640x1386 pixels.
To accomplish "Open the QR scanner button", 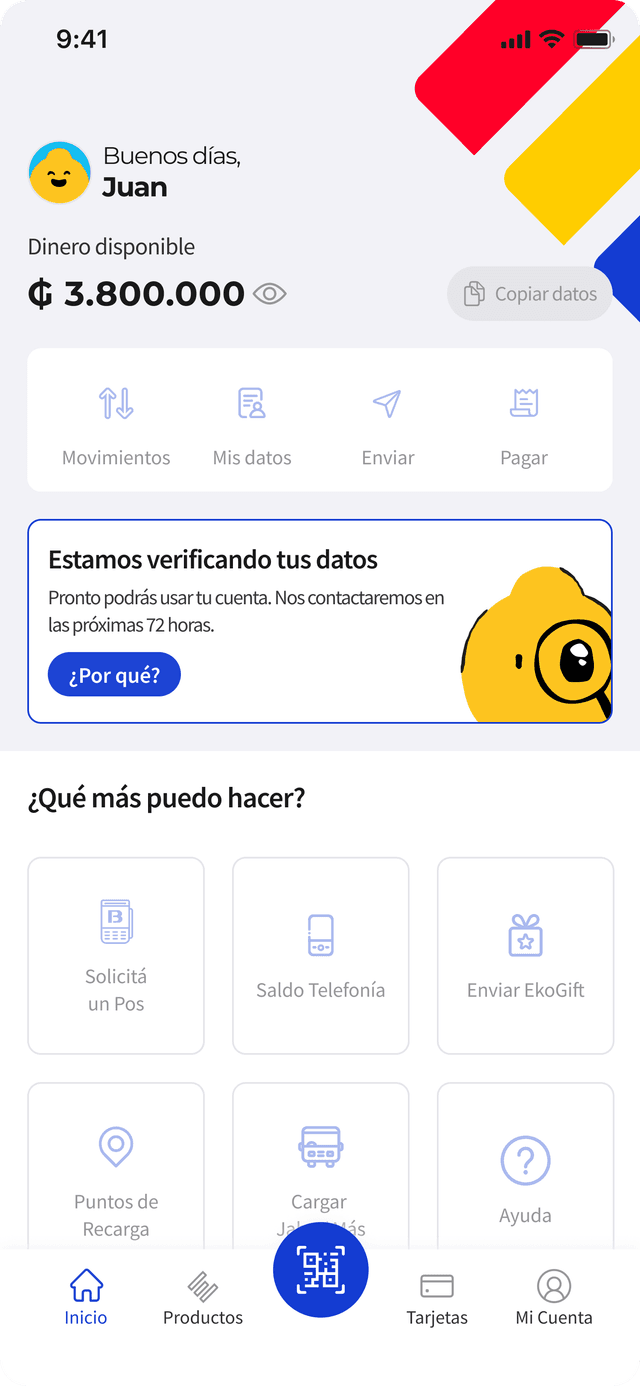I will click(321, 1271).
